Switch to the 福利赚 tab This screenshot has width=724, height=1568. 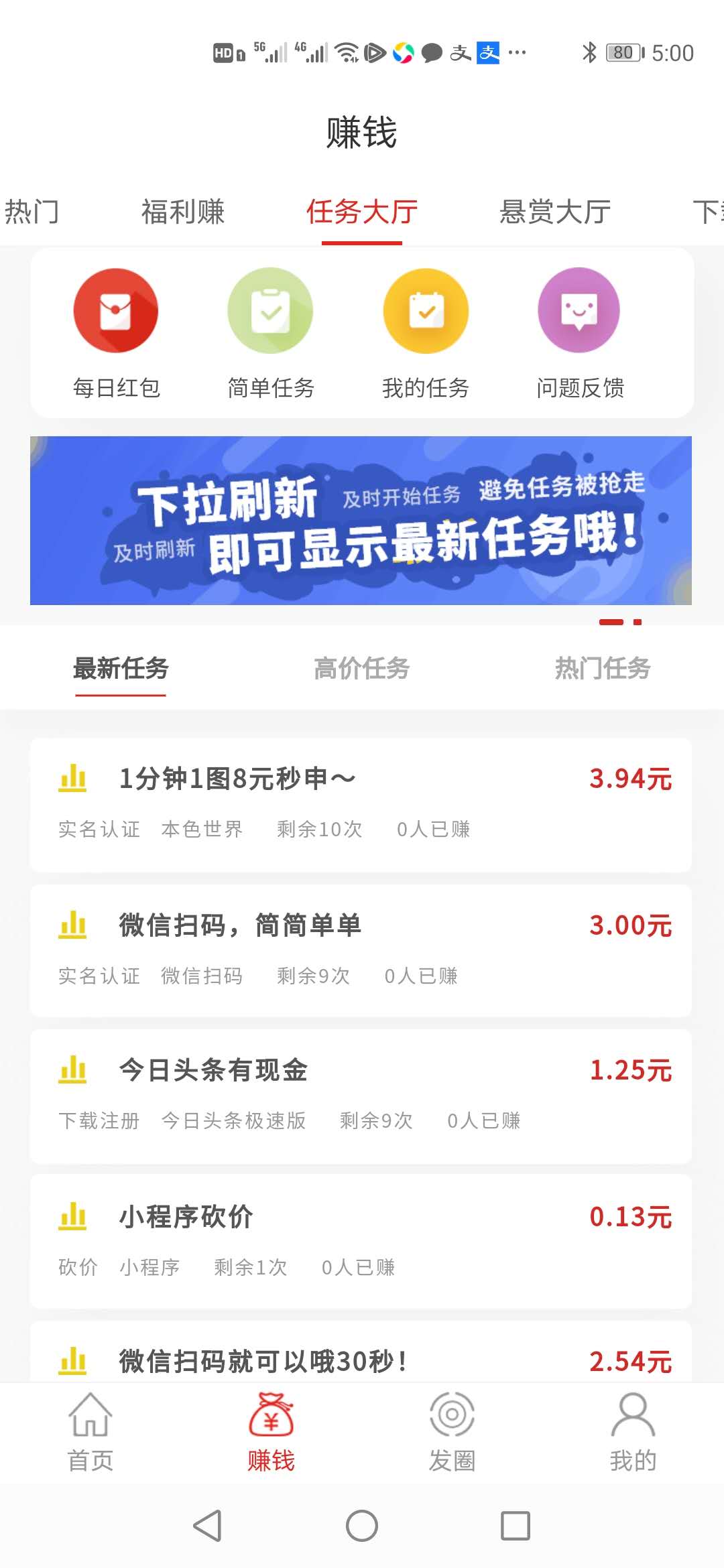(182, 212)
